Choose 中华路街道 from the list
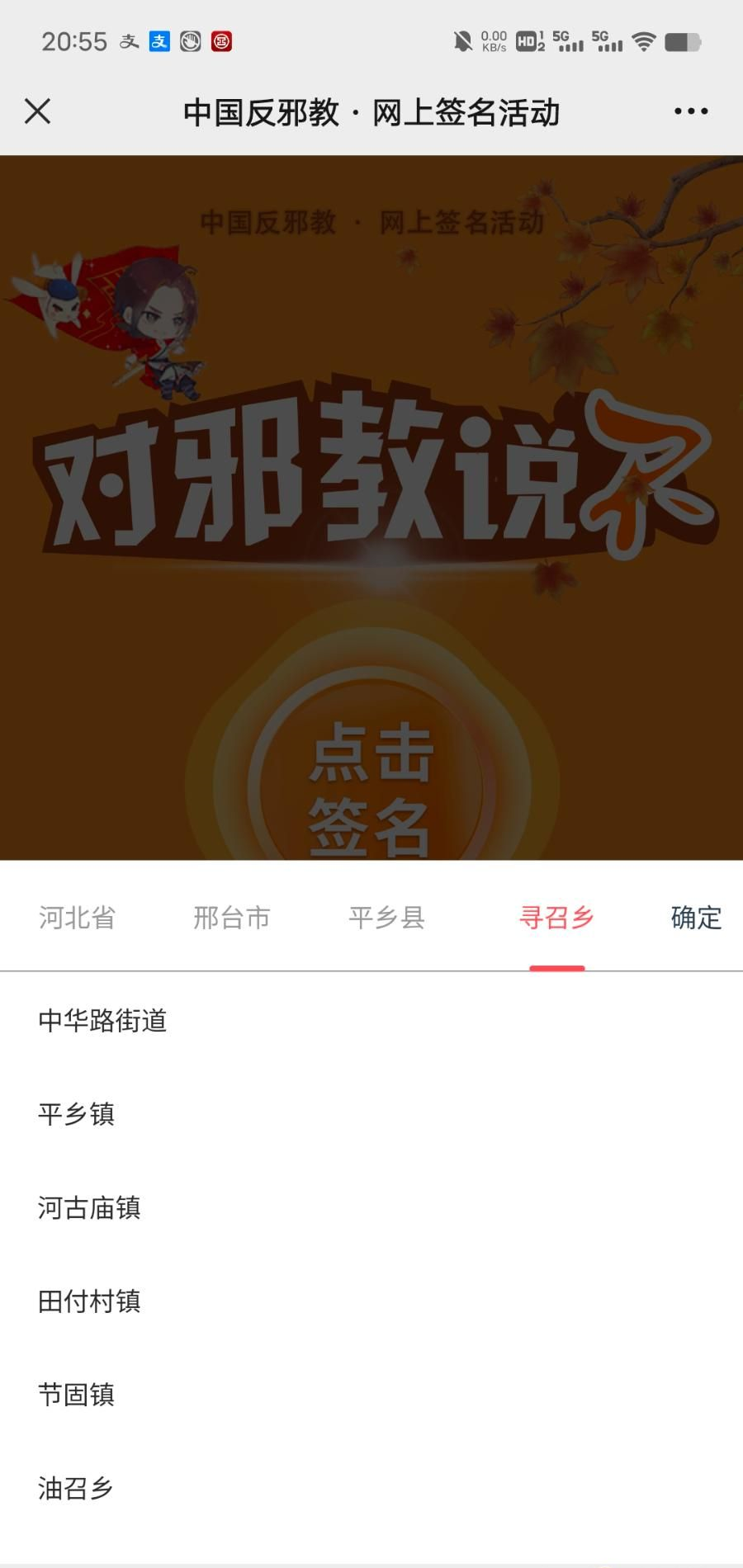 point(102,1021)
